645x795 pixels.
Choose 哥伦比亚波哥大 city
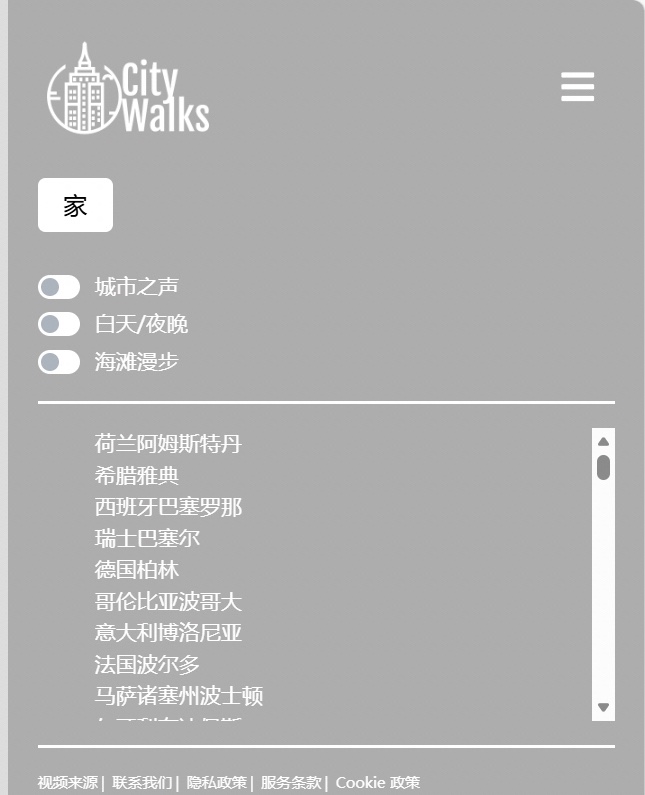point(168,602)
